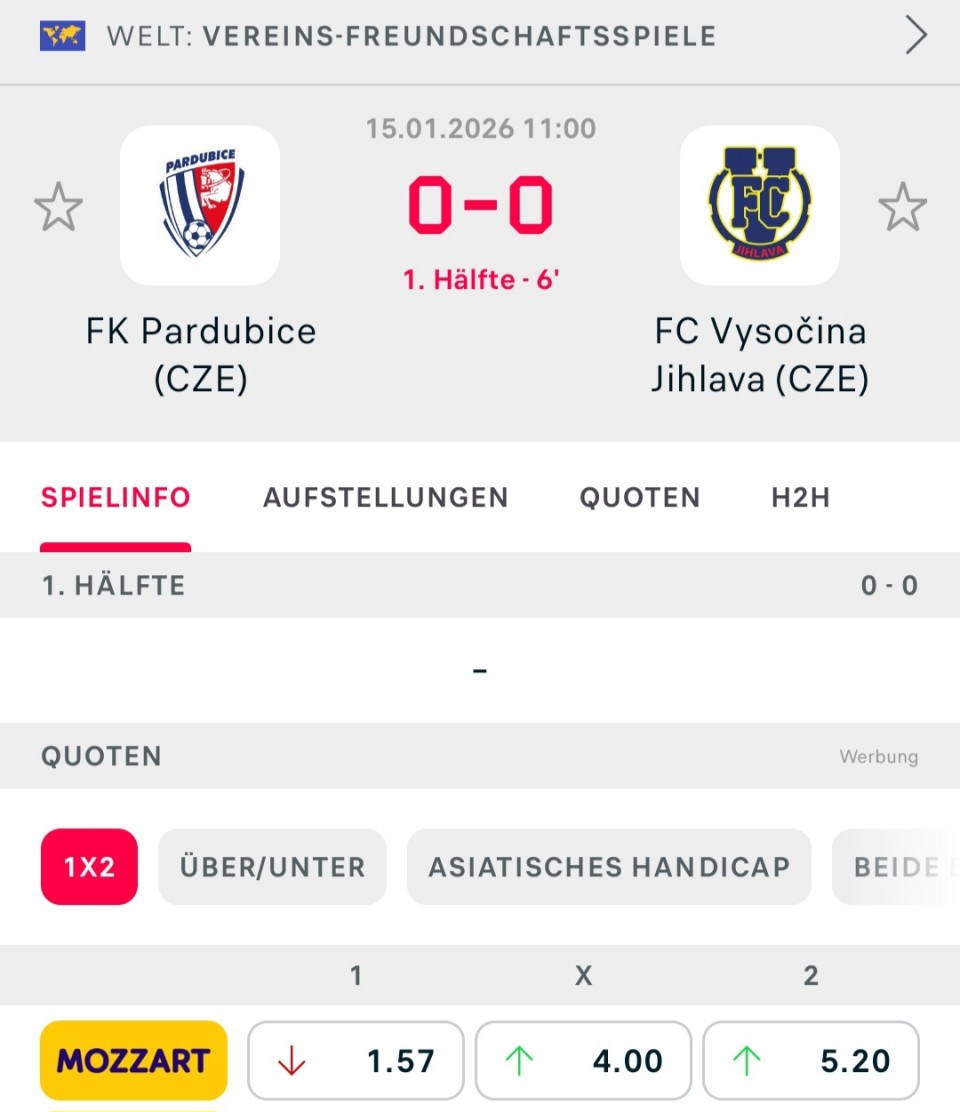Open the FC Vysočina Jihlava team logo
Viewport: 960px width, 1112px height.
click(x=760, y=206)
